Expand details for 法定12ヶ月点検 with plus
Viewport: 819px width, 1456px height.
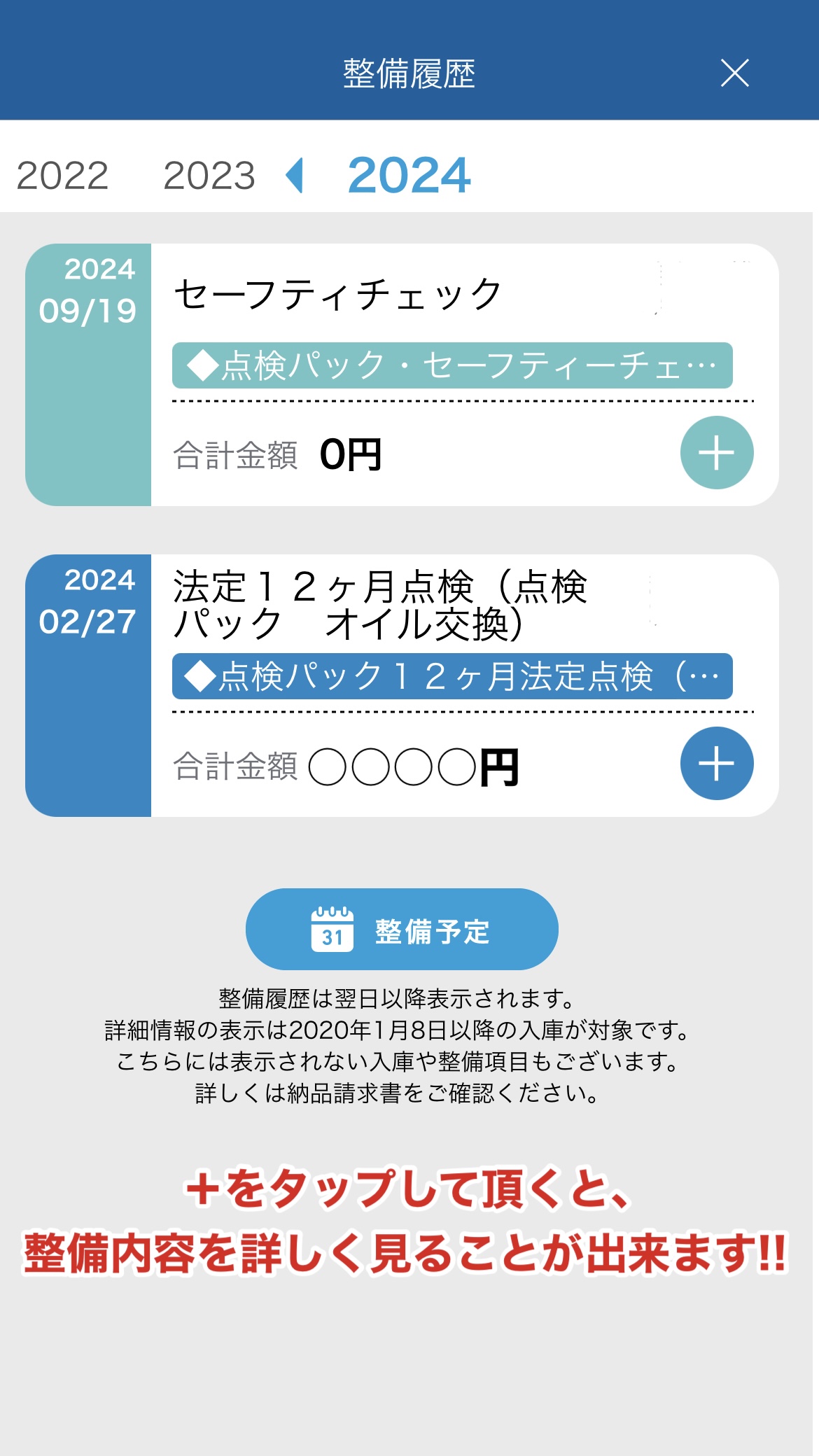[716, 764]
